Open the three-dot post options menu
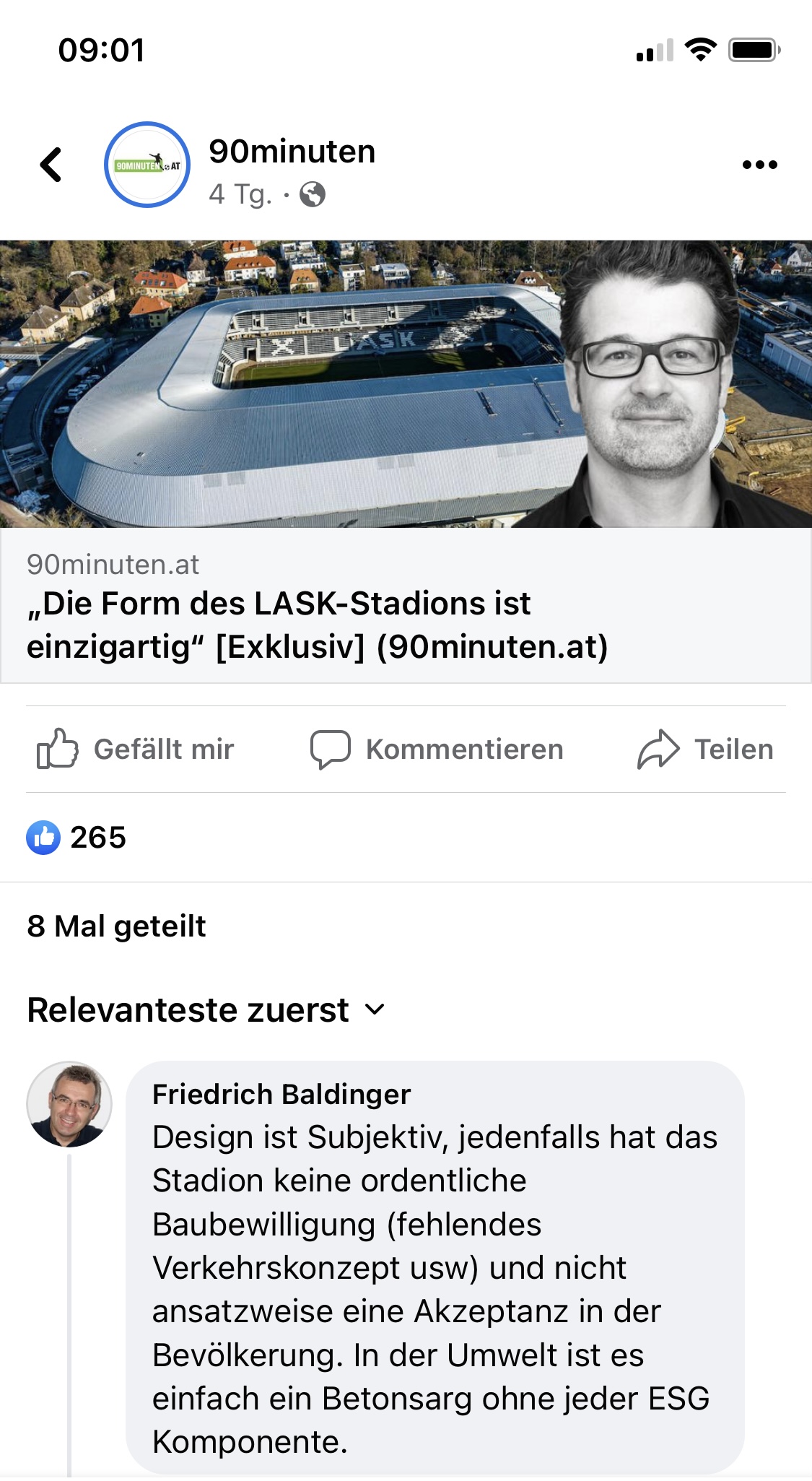 [760, 165]
